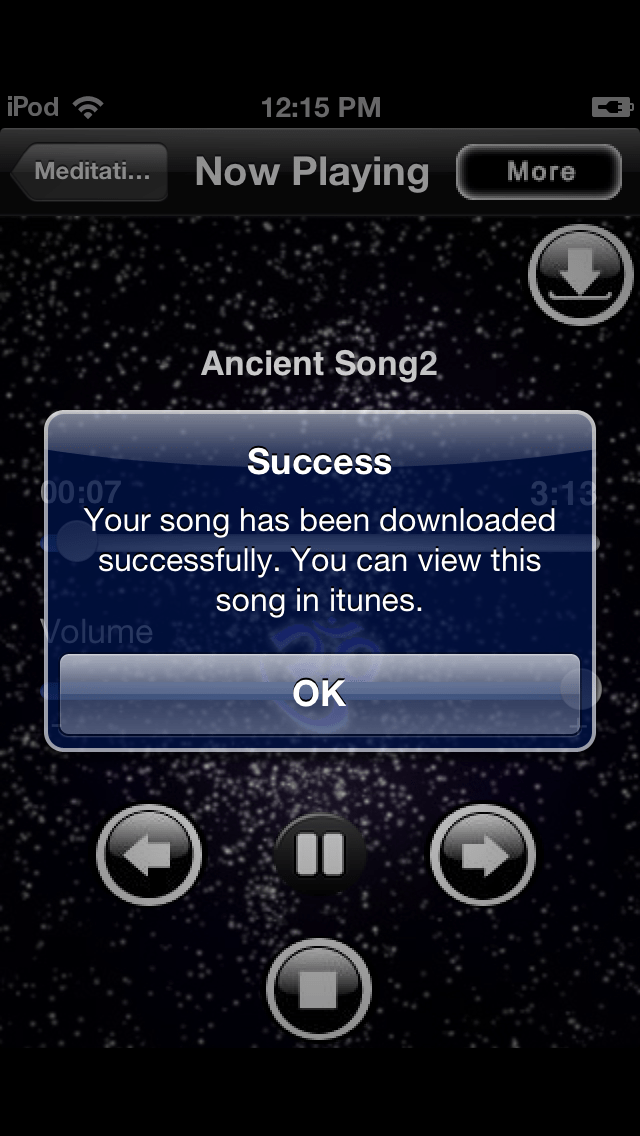Skip to the previous track
The height and width of the screenshot is (1136, 640).
coord(149,855)
